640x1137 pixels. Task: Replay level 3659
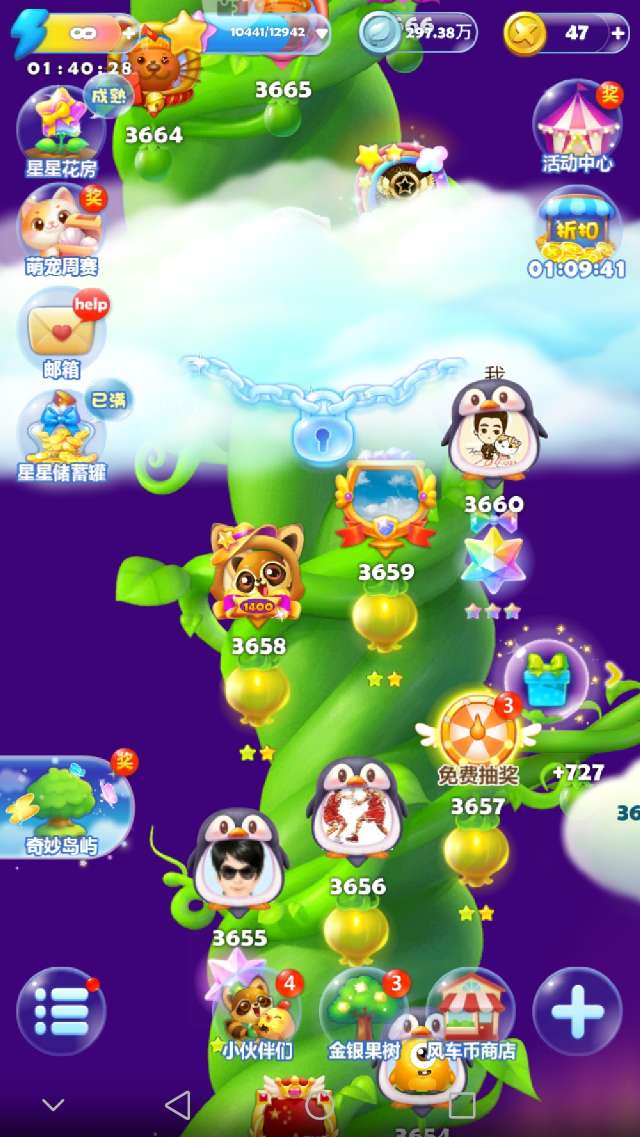click(x=385, y=618)
